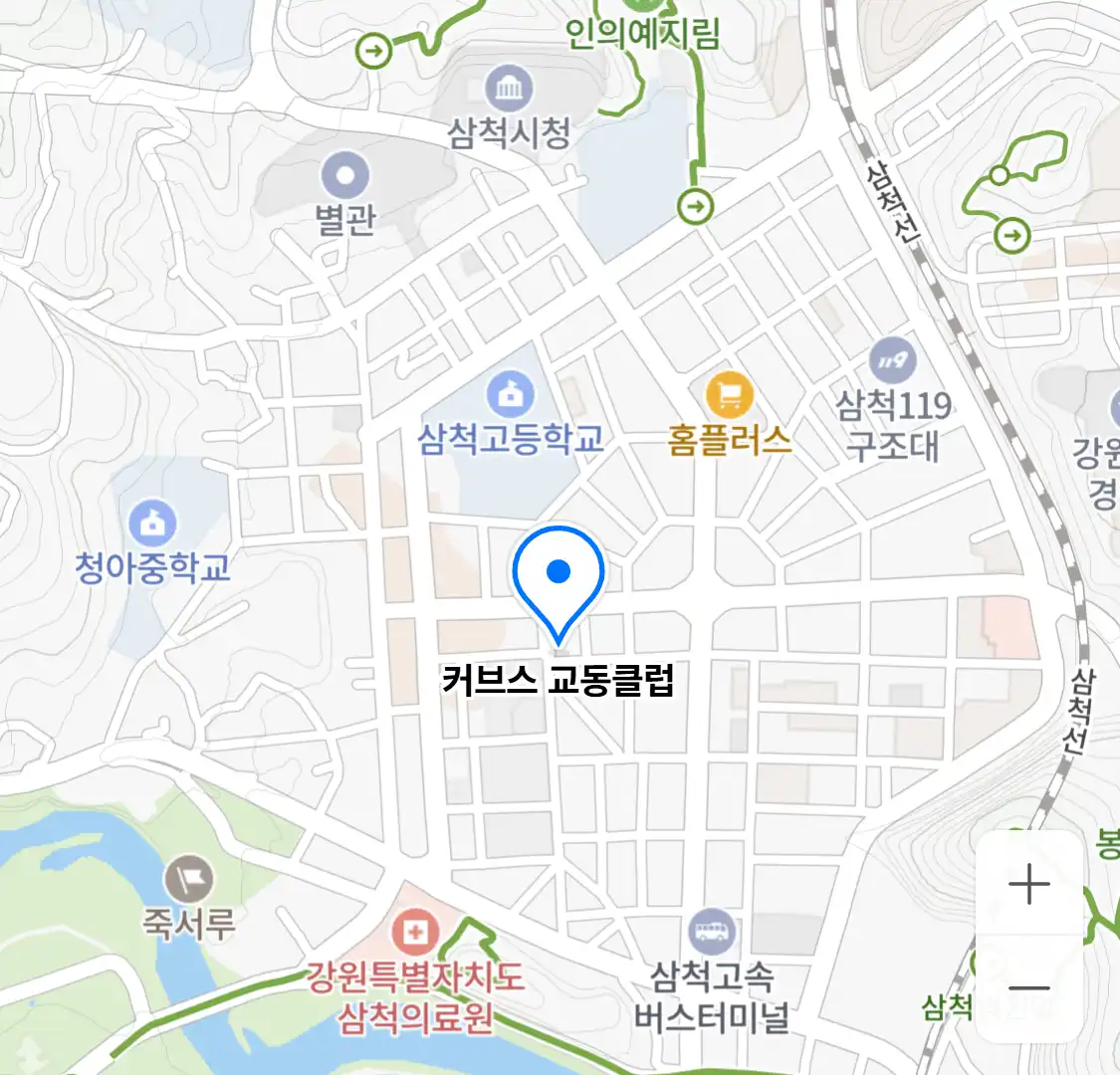
Task: Open the 삼척고속버스터미널 bus marker
Action: [x=711, y=933]
